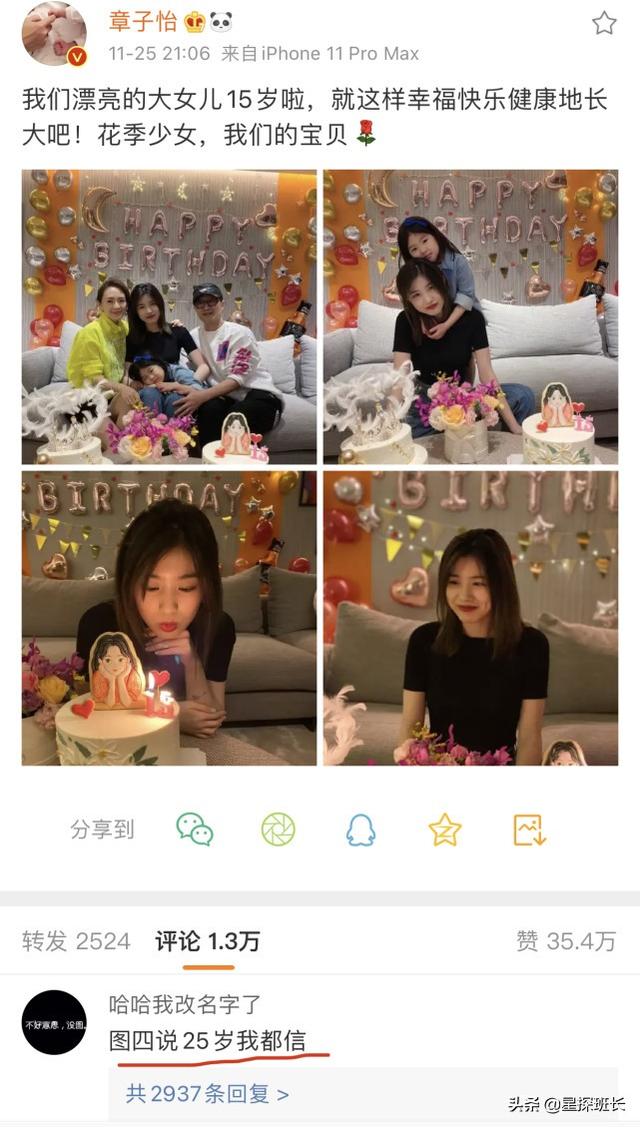
Task: View the fourth photo of the smiling girl
Action: [x=471, y=618]
